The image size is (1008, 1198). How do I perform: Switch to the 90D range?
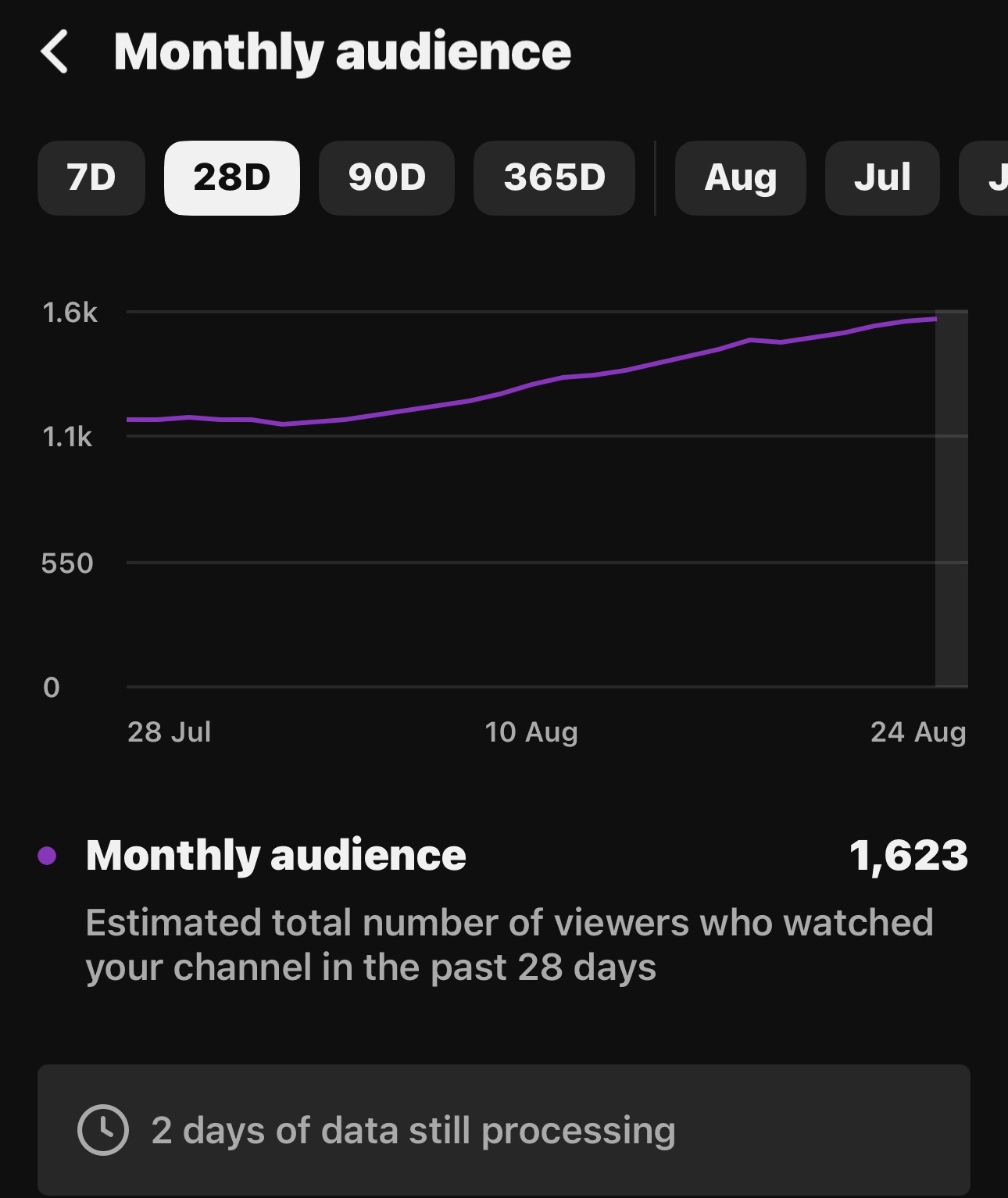387,178
